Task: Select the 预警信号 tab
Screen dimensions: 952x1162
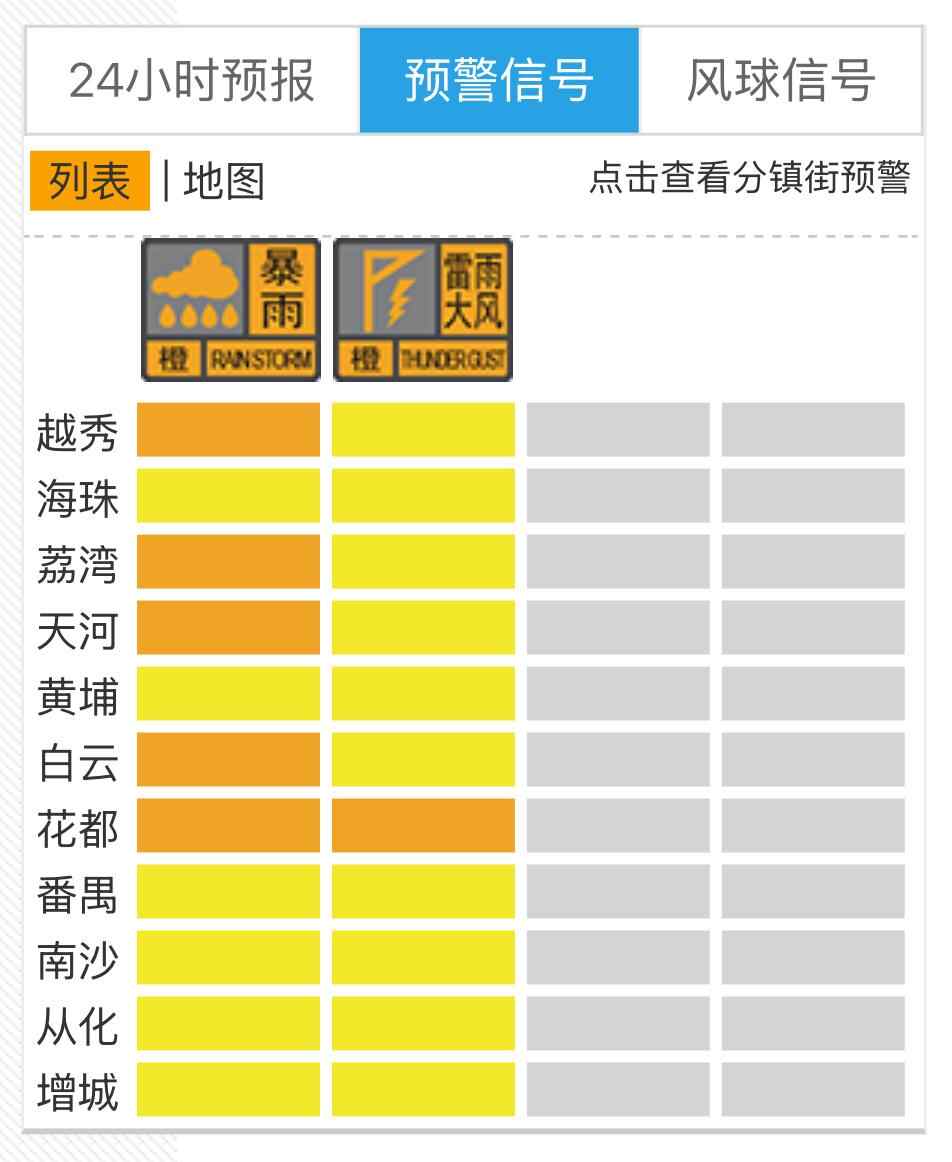Action: (x=499, y=81)
